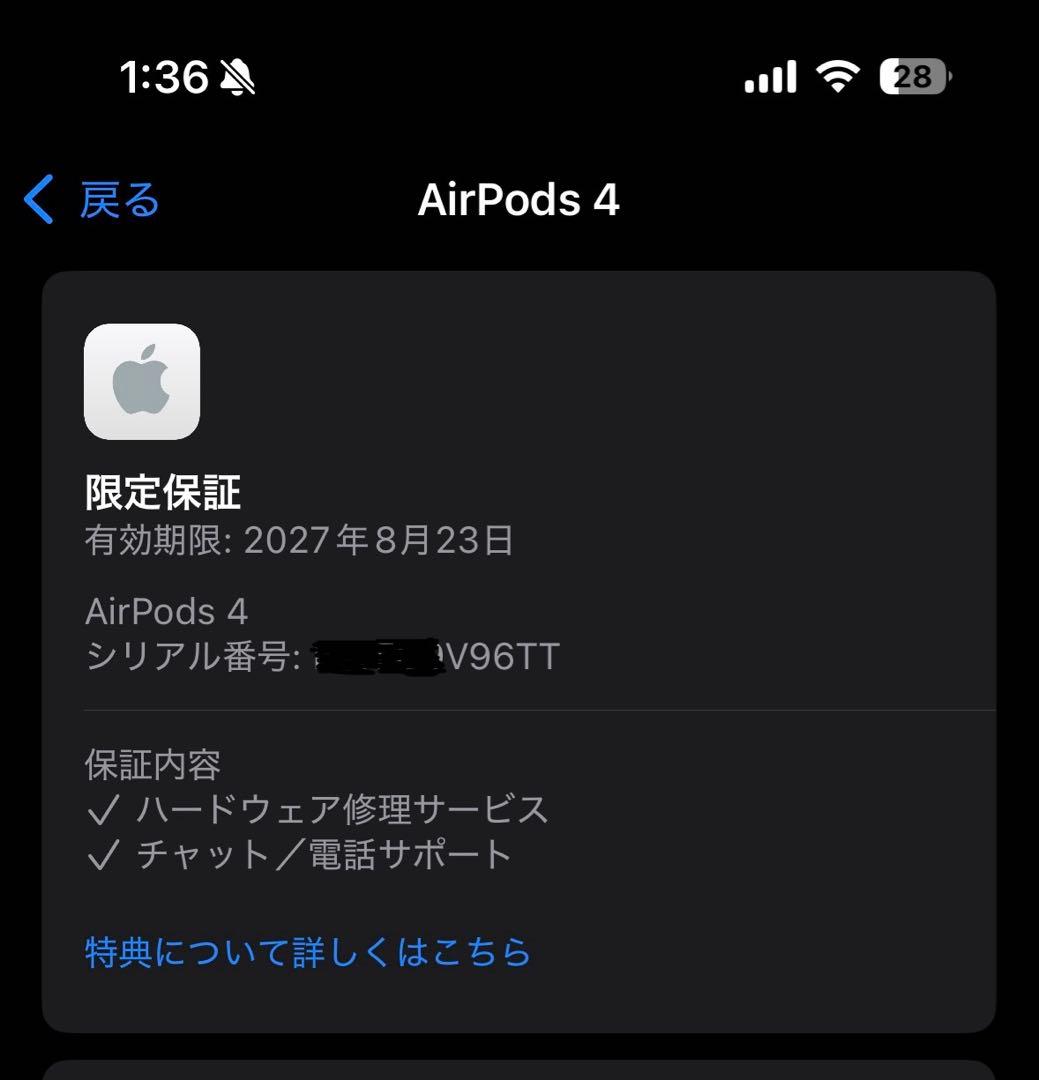Tap the 戻る back button
1039x1080 pixels.
pos(117,200)
